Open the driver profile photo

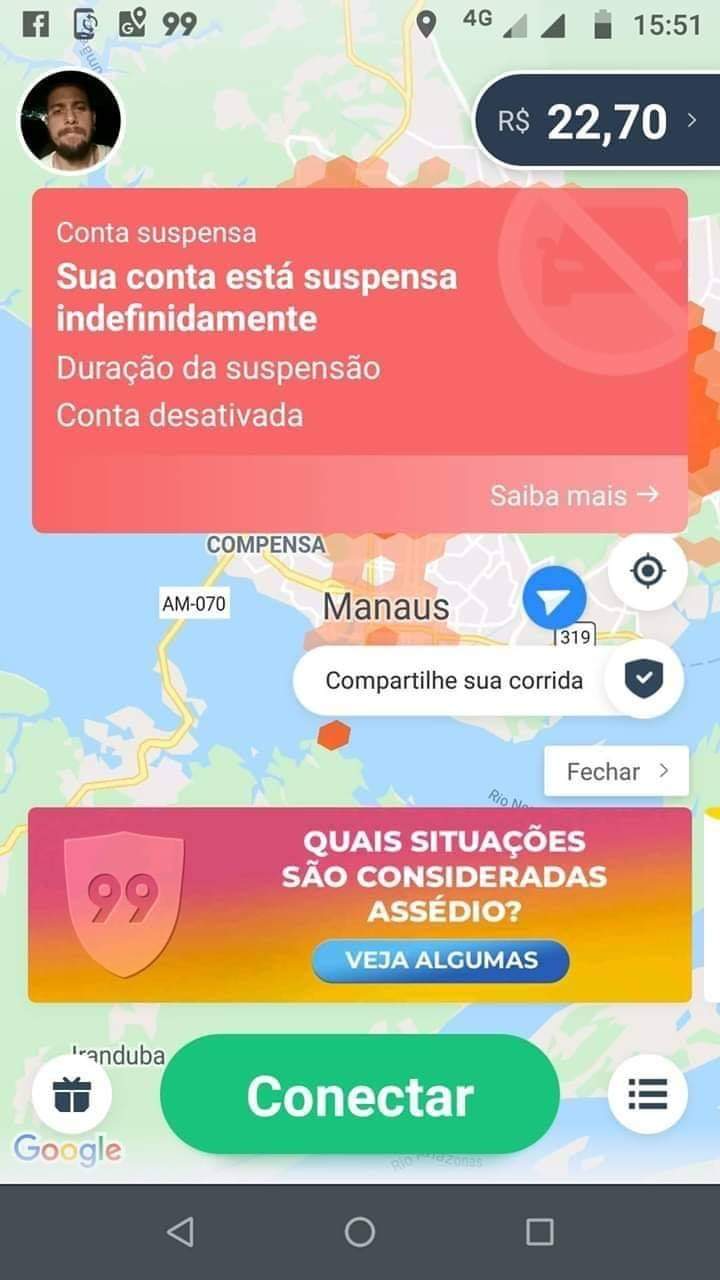click(70, 121)
